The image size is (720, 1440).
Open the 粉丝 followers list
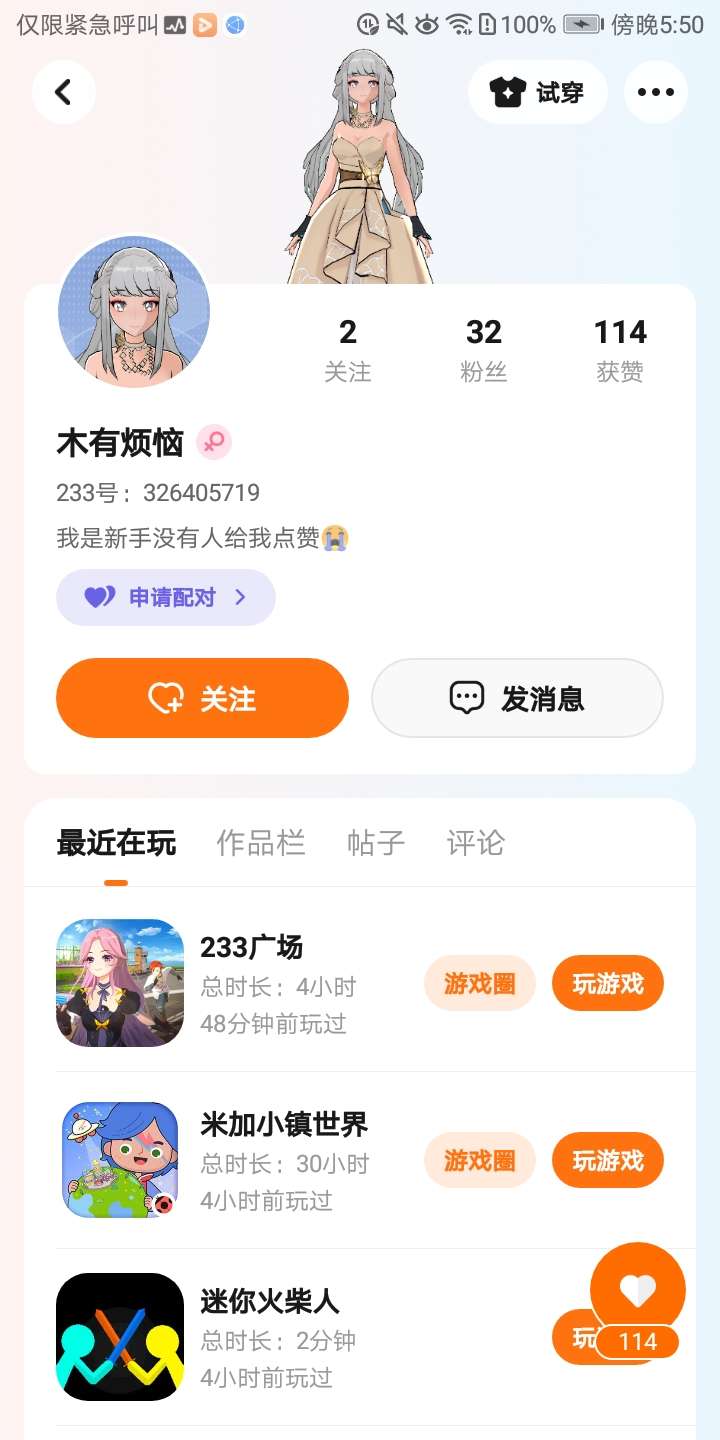(x=484, y=350)
